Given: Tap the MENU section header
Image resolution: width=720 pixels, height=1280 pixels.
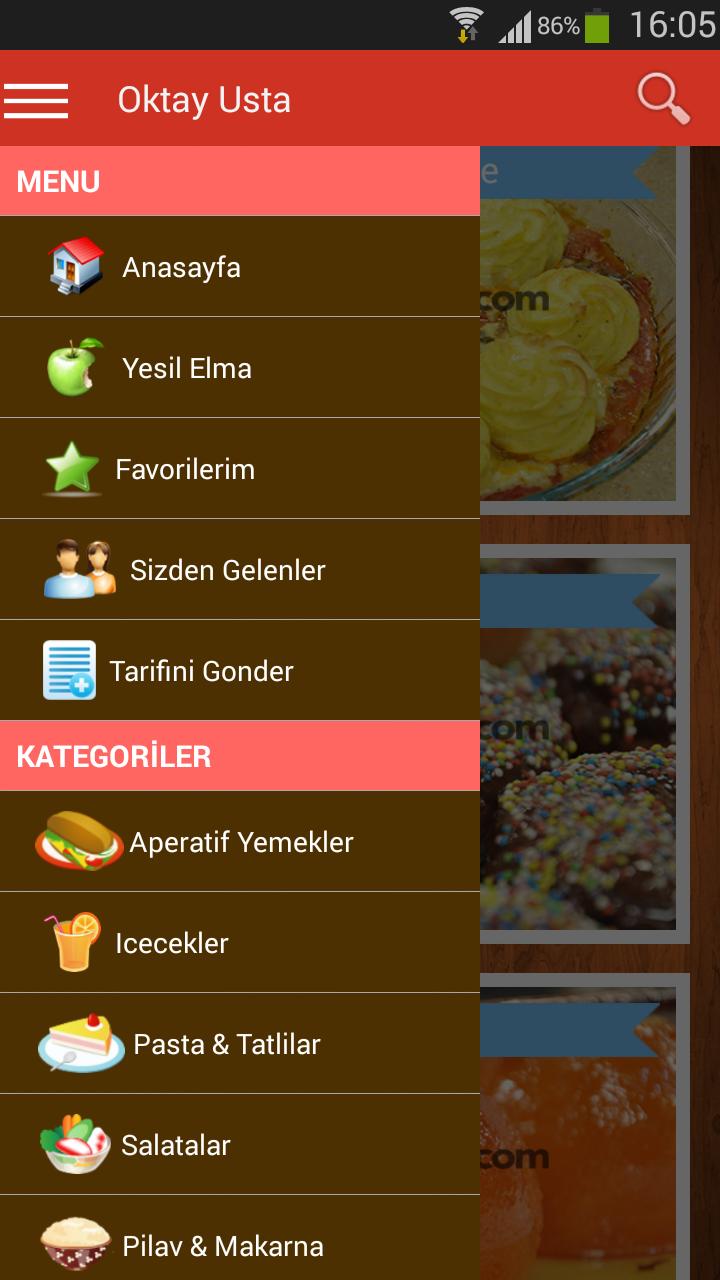Looking at the screenshot, I should click(57, 181).
